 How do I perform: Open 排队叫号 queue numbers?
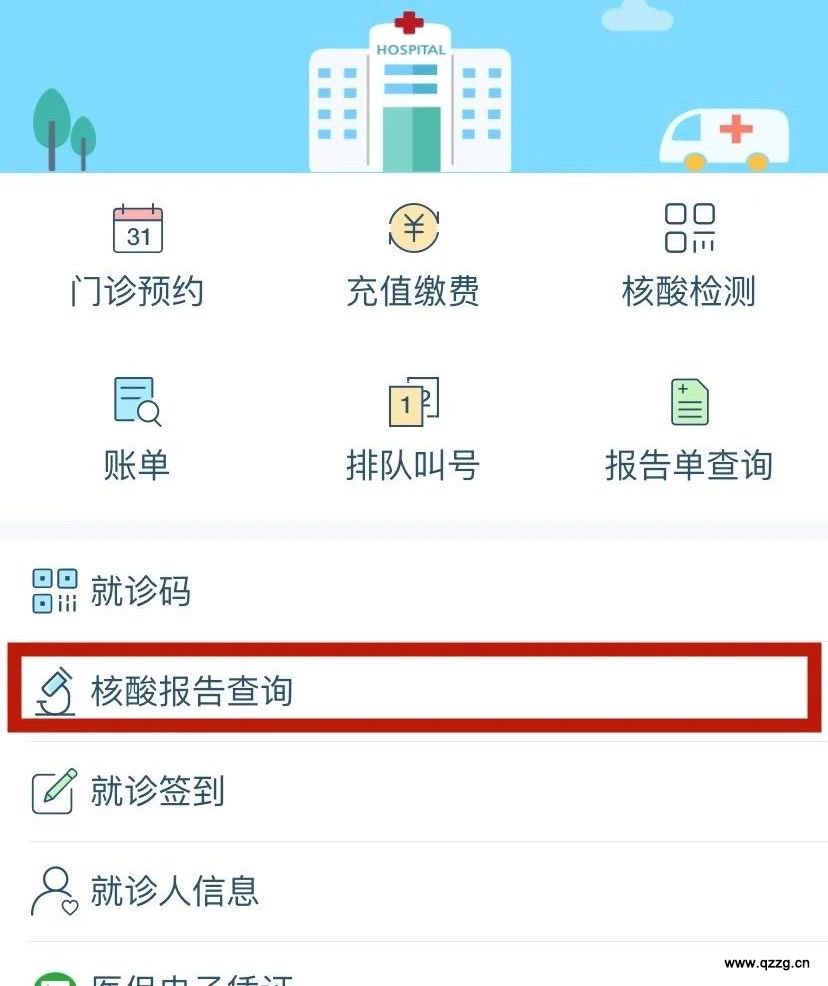413,427
